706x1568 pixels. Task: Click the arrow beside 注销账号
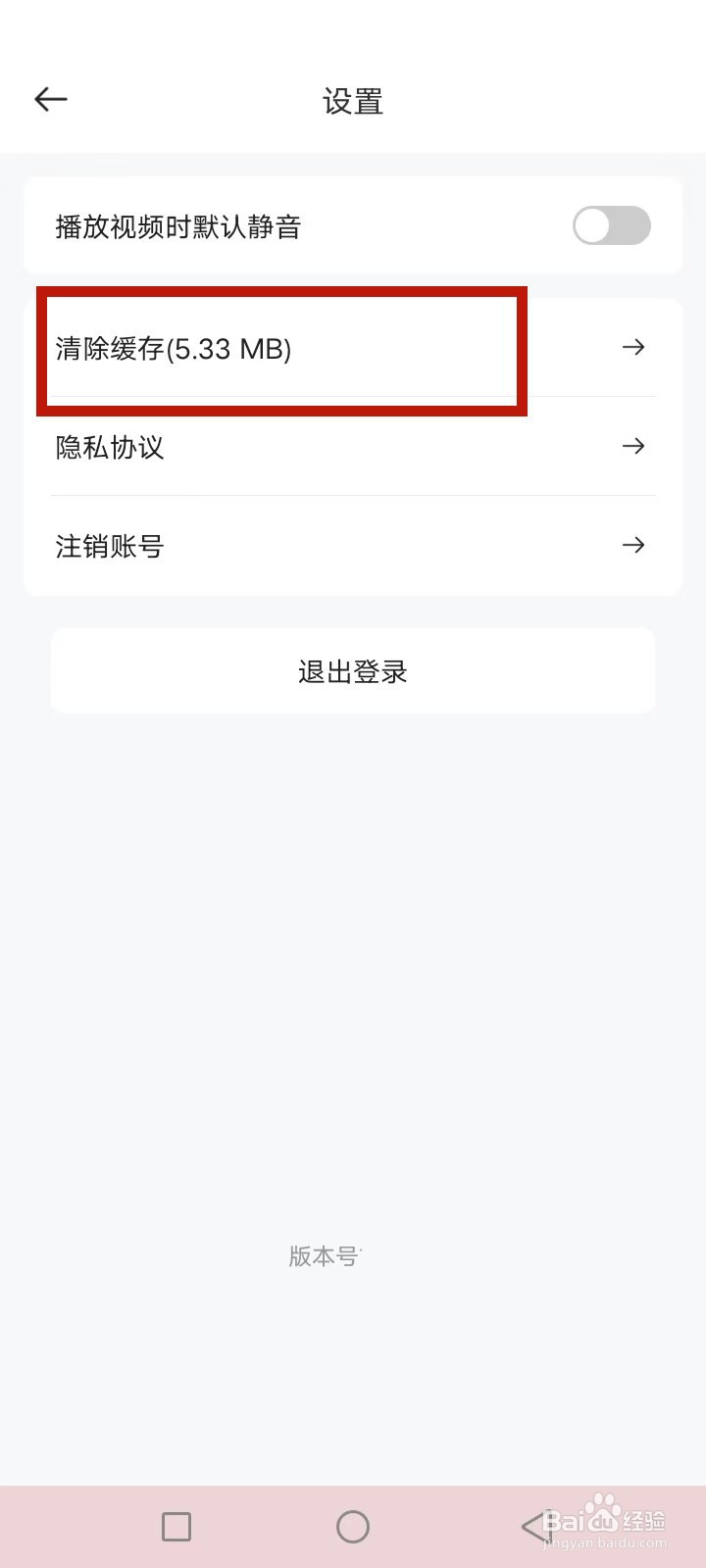(x=634, y=545)
